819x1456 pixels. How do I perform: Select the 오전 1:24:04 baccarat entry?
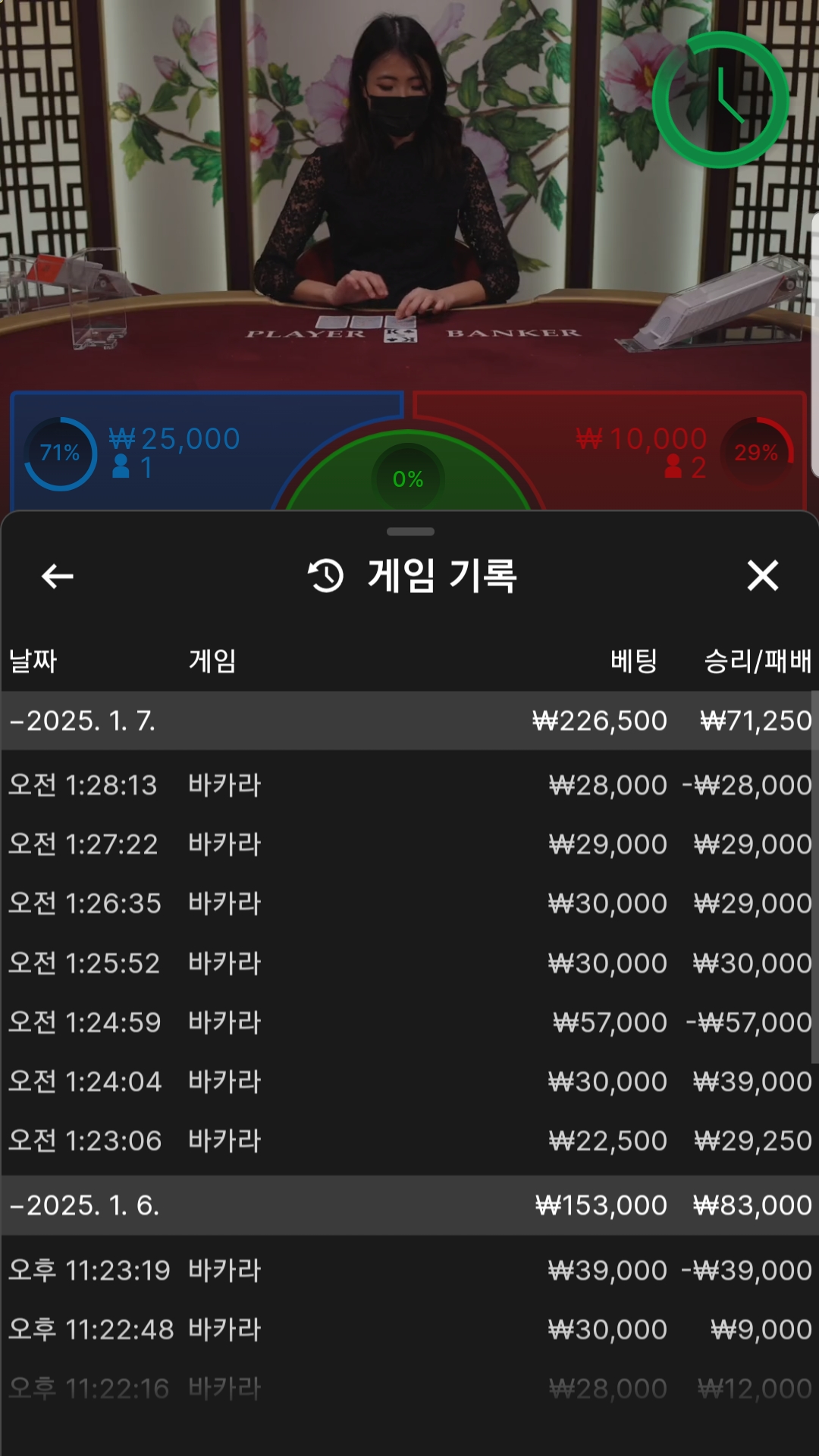pos(409,1081)
